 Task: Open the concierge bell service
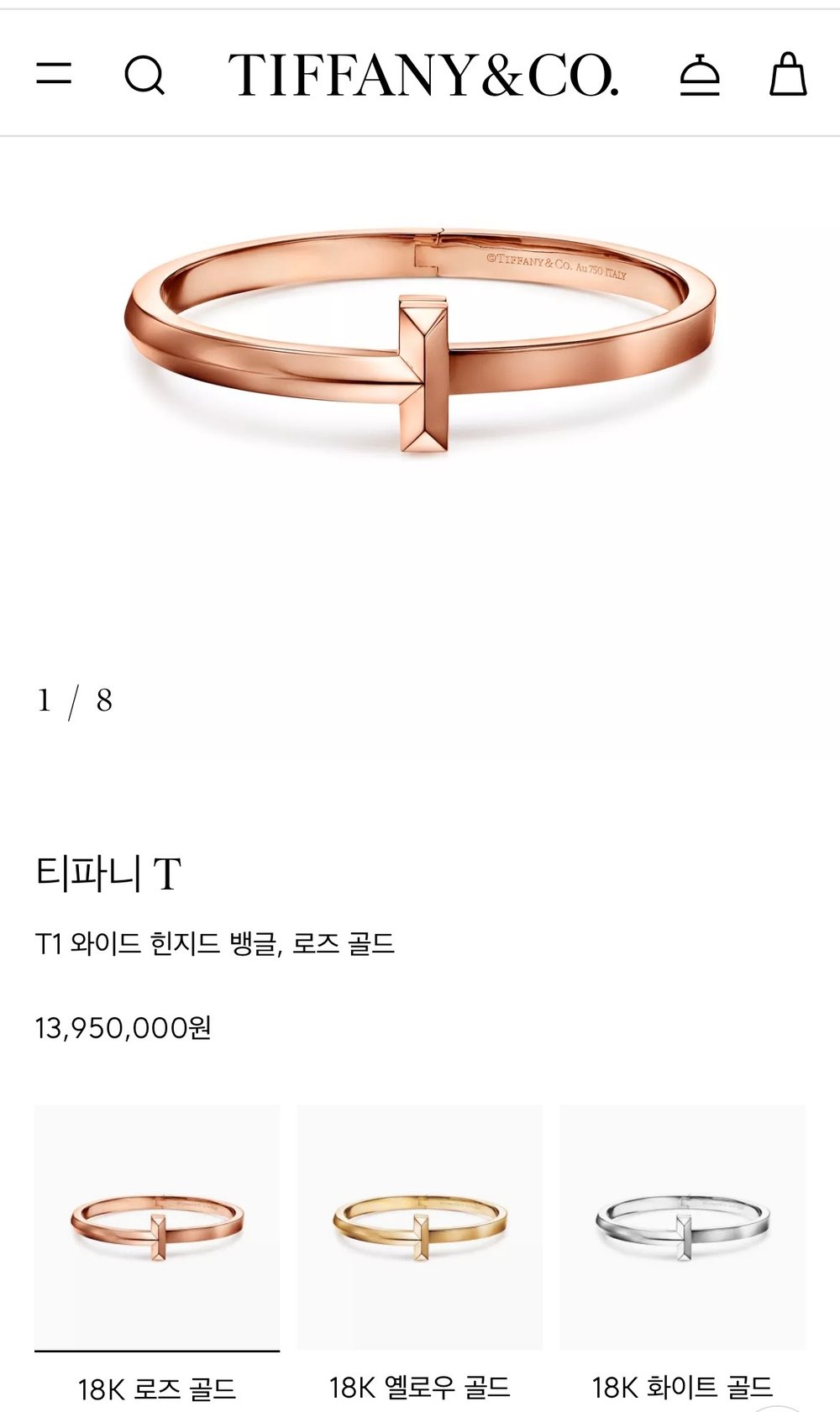click(x=700, y=75)
